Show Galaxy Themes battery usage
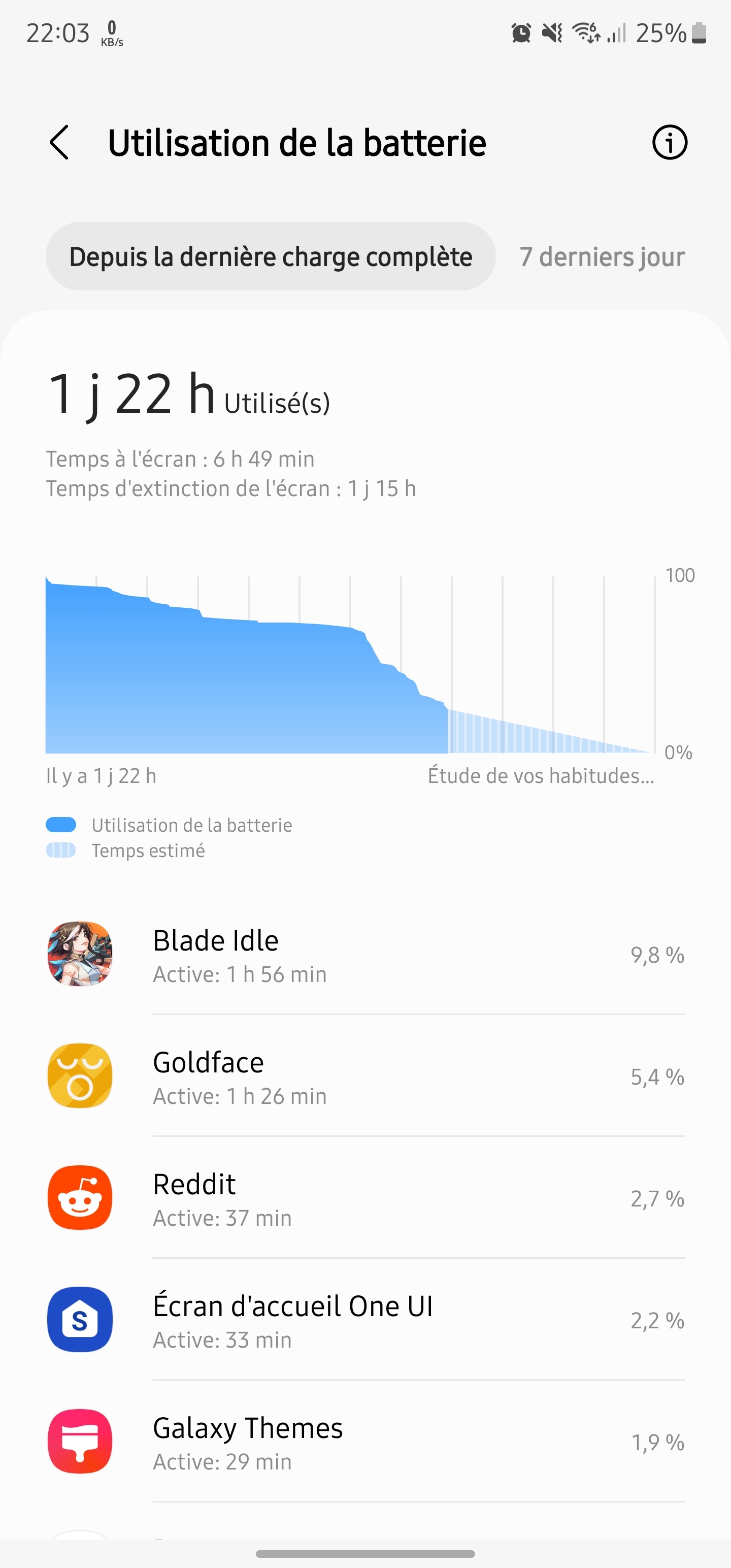 click(x=365, y=1442)
